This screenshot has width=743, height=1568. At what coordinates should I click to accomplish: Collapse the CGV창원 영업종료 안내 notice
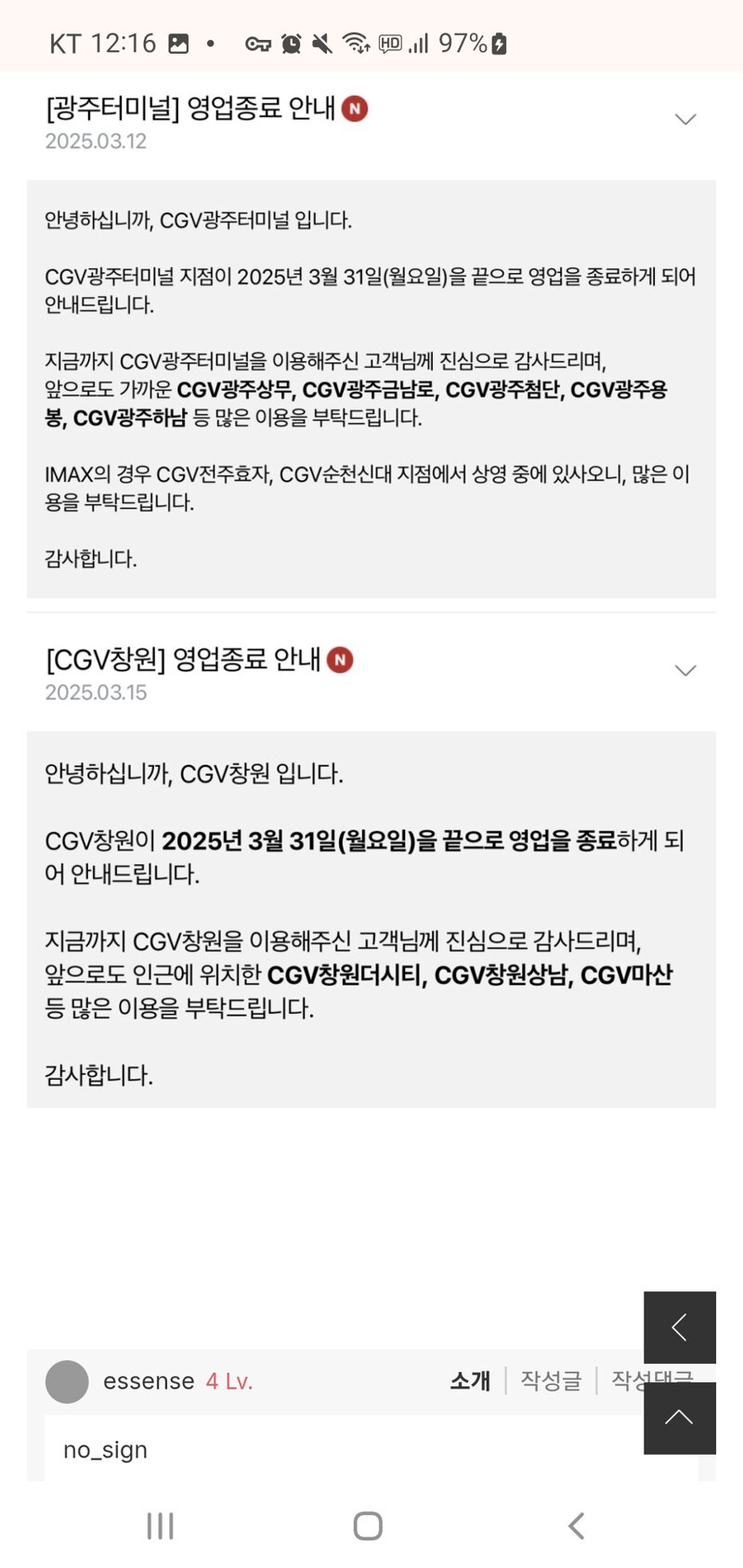[685, 670]
